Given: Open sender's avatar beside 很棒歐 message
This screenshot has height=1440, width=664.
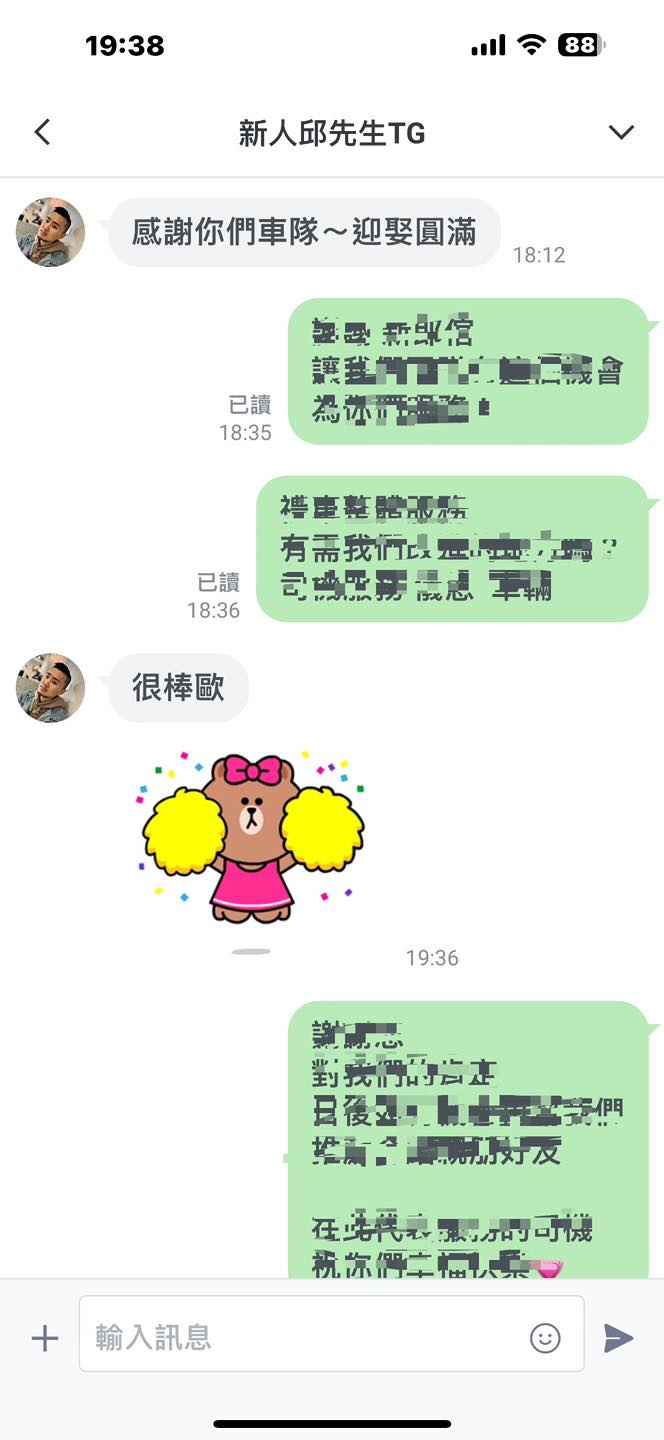Looking at the screenshot, I should [x=50, y=688].
